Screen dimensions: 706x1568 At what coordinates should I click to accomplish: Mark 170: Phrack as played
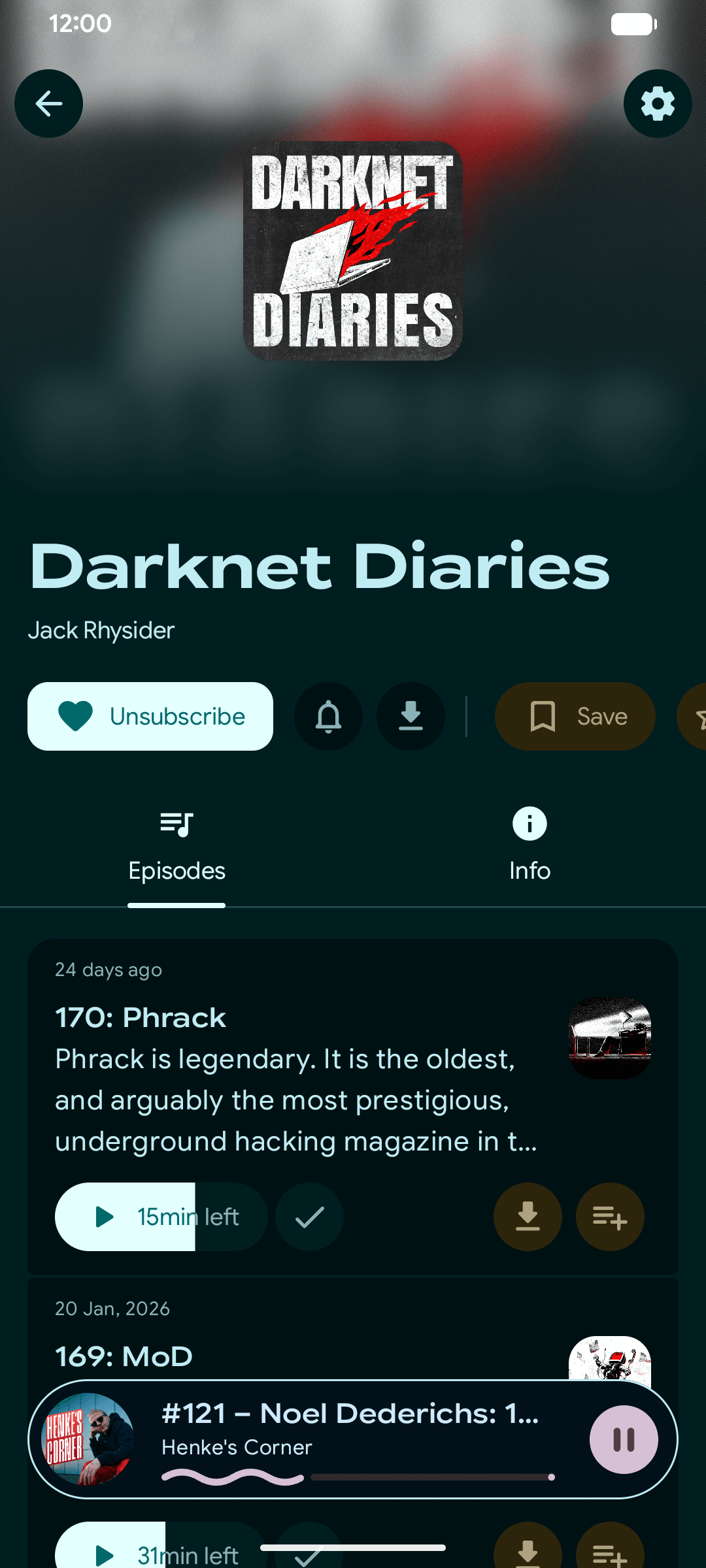[309, 1217]
